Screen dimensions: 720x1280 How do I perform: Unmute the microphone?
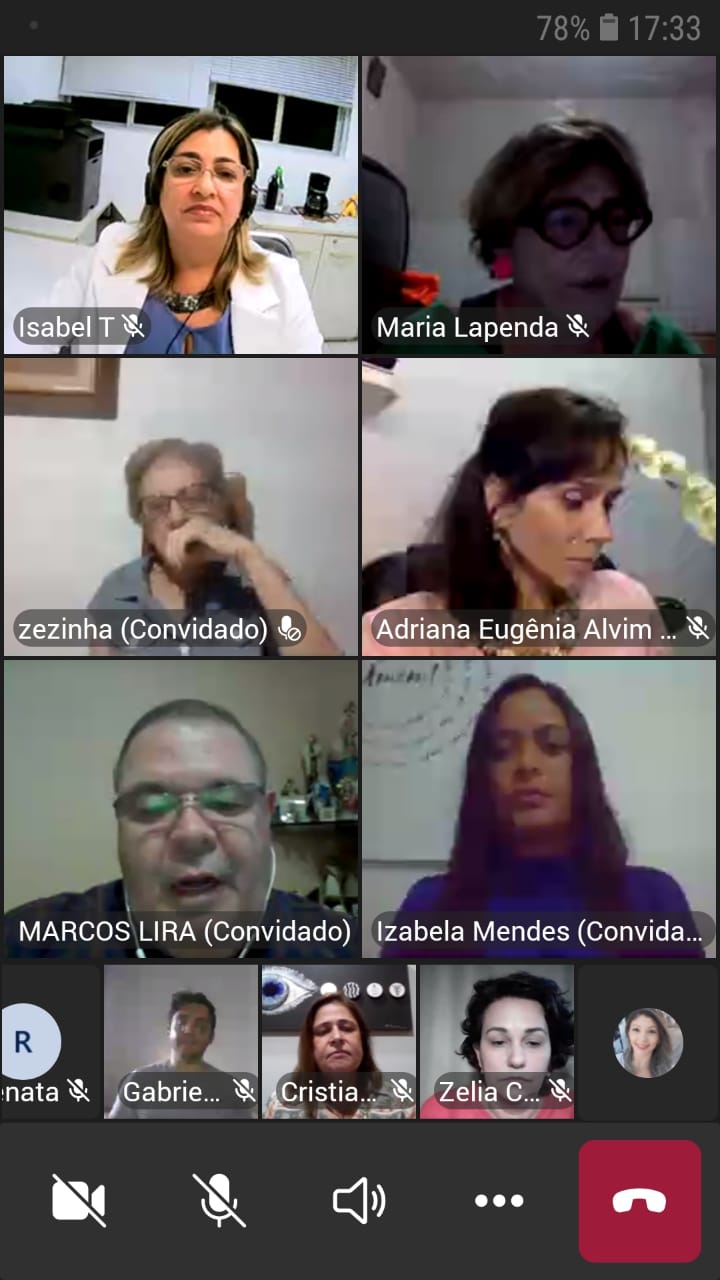(219, 1200)
